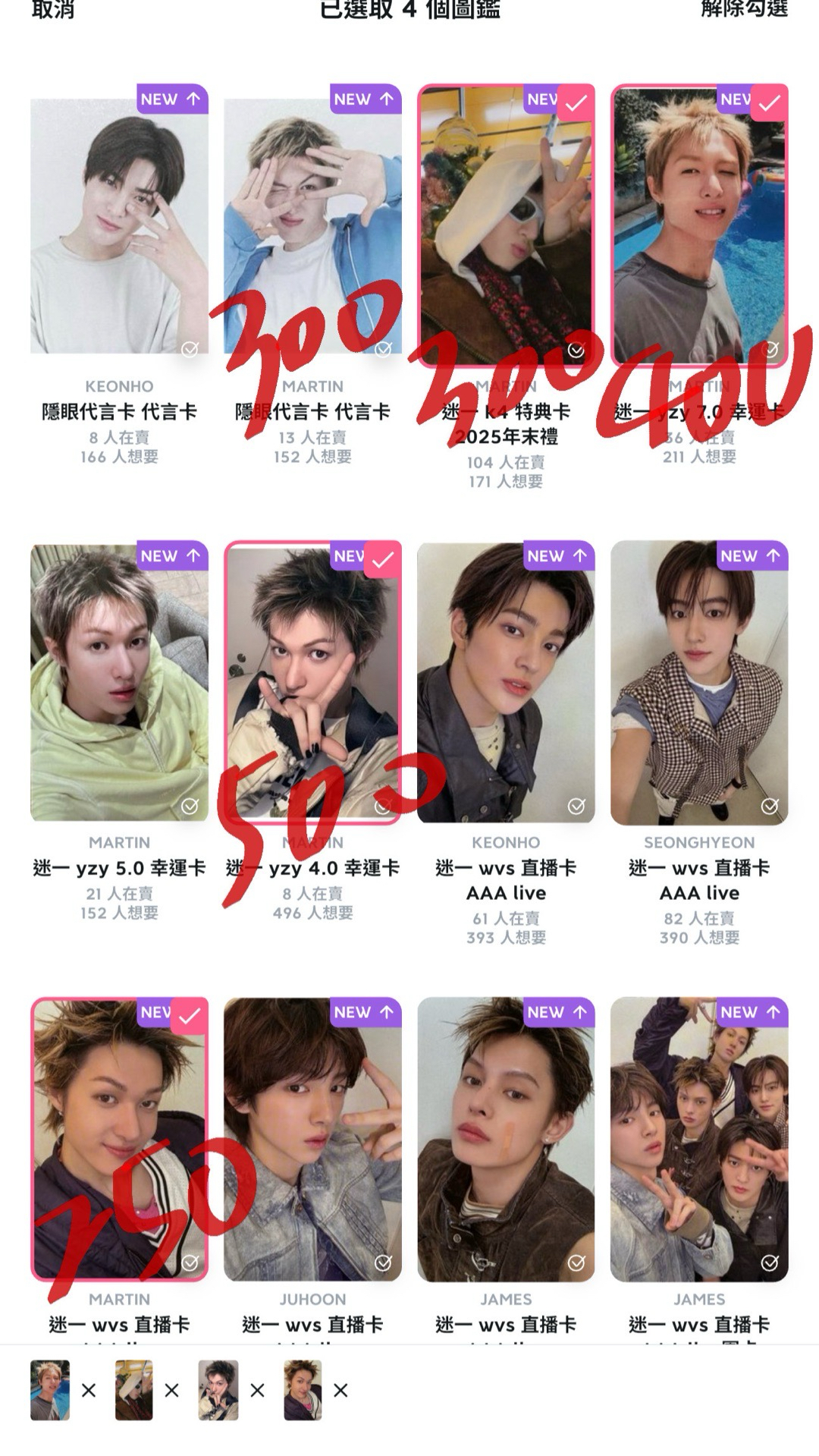
Task: Remove the white-hood card from the selection tray
Action: click(x=172, y=1390)
